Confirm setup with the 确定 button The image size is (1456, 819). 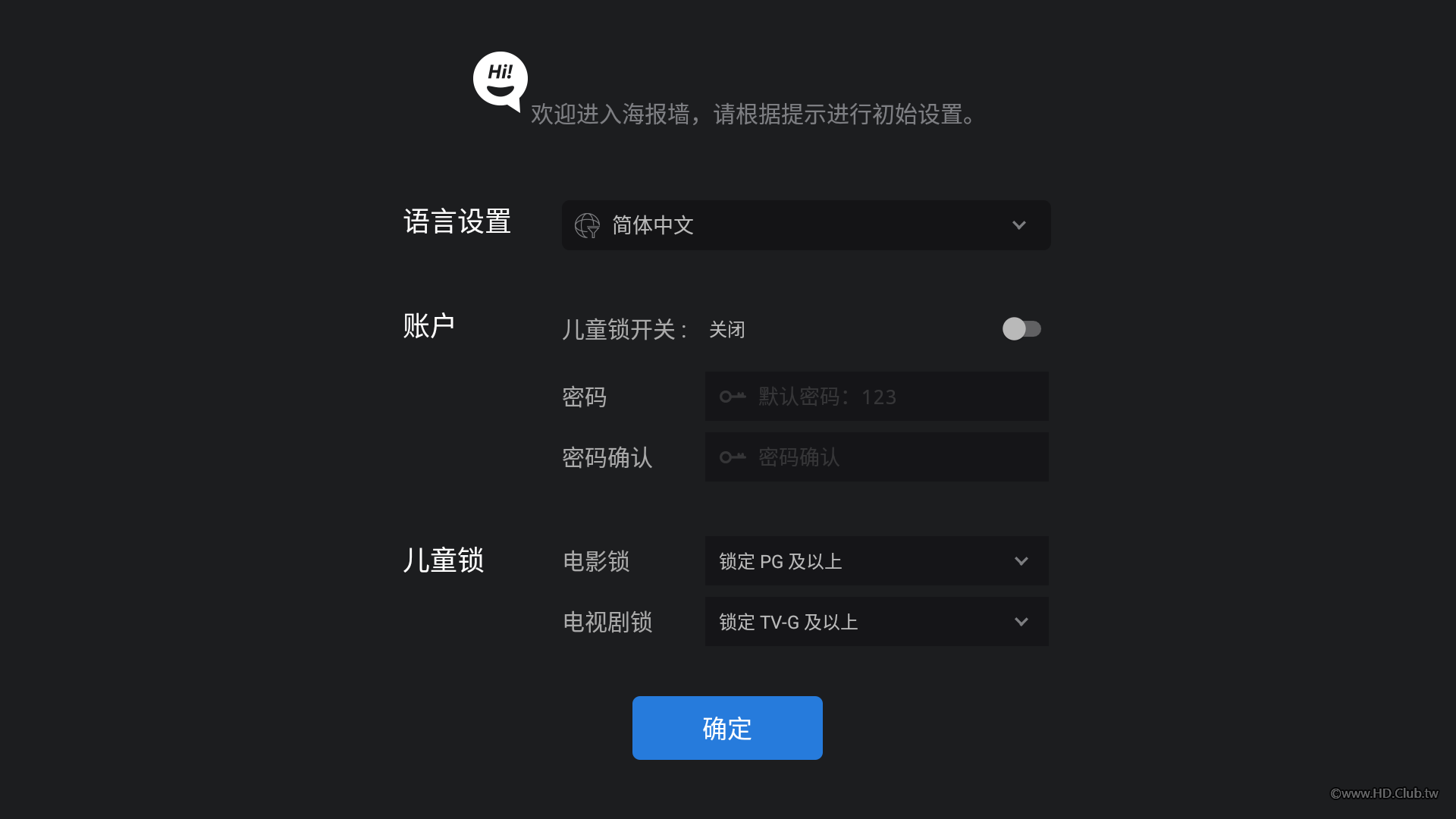point(727,728)
